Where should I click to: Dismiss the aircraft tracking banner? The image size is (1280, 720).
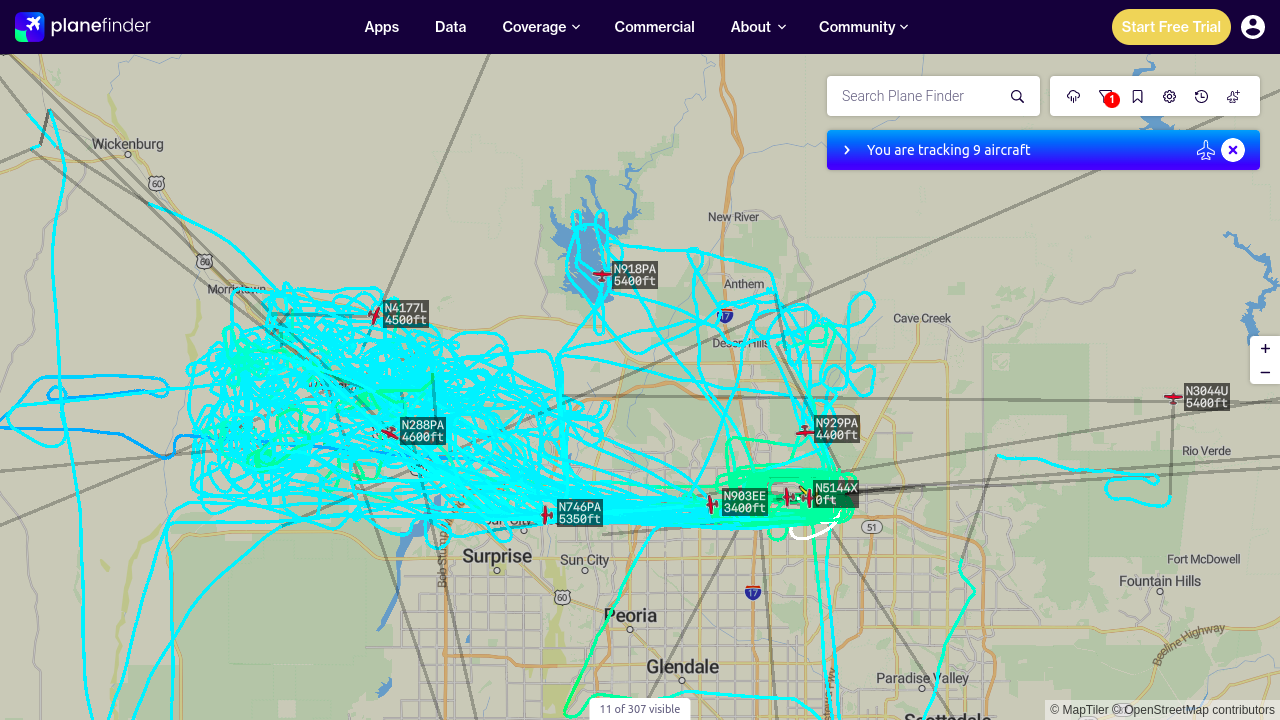(x=1233, y=150)
